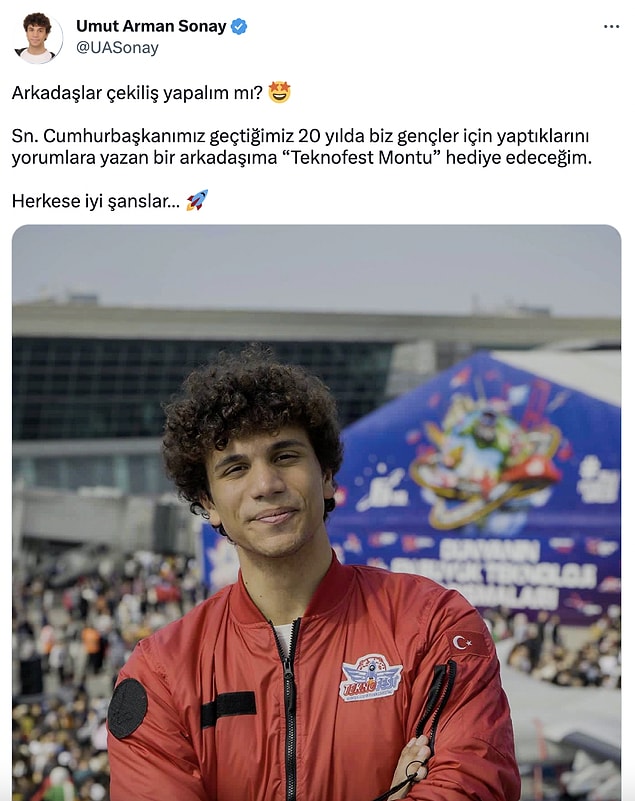Open the tweet's three-dot overflow menu
Image resolution: width=635 pixels, height=801 pixels.
click(x=611, y=26)
